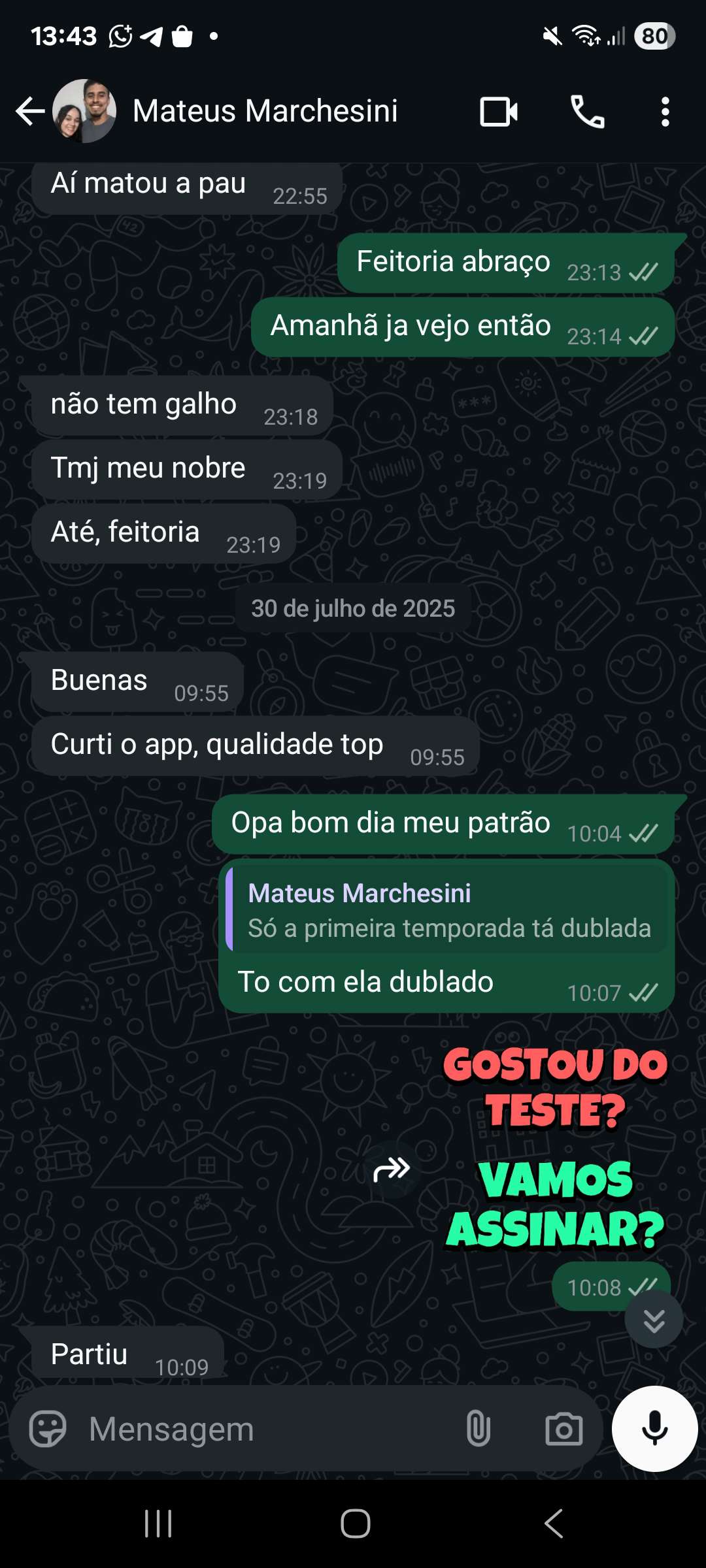
Task: Open the chat overflow menu
Action: click(665, 112)
